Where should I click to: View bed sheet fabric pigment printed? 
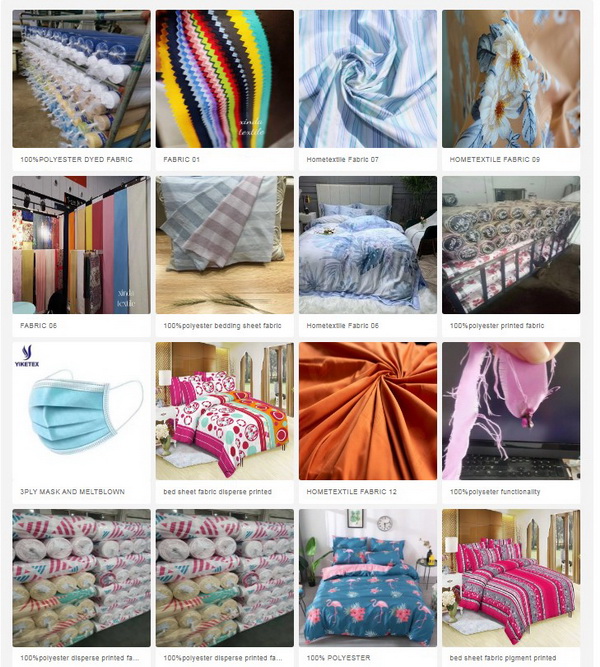pyautogui.click(x=511, y=577)
